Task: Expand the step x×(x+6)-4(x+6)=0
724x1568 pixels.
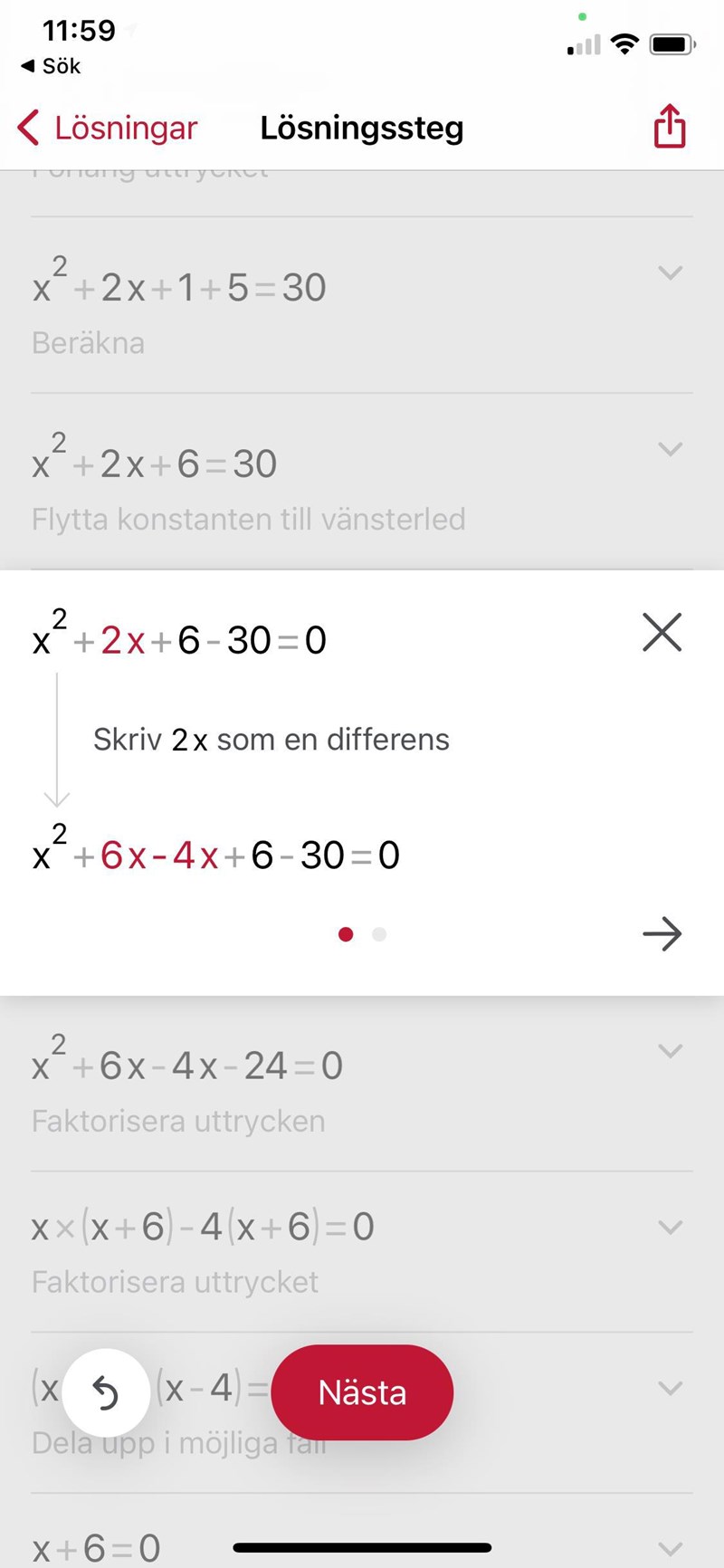Action: click(670, 1228)
